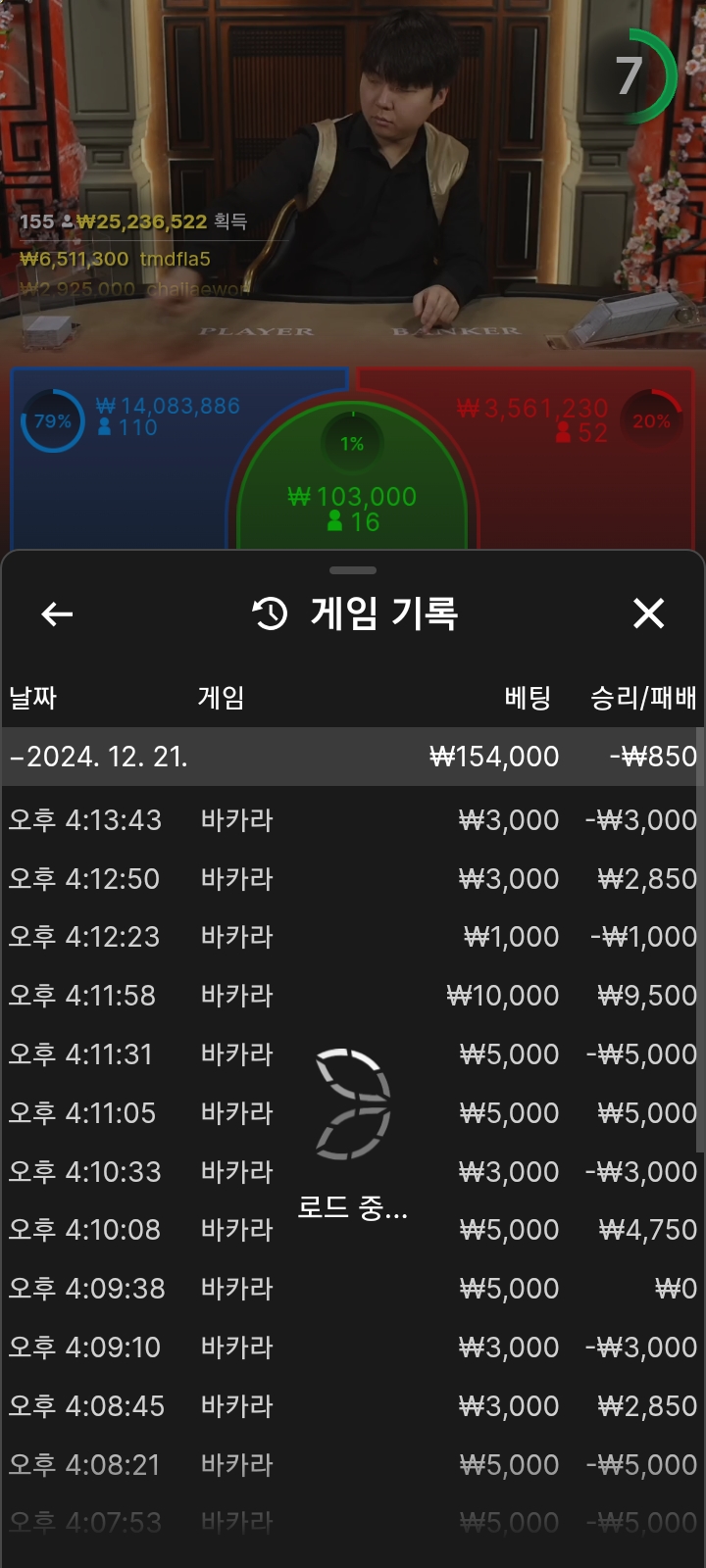
Task: Open the 4:13:43 baccarat round record
Action: [351, 820]
